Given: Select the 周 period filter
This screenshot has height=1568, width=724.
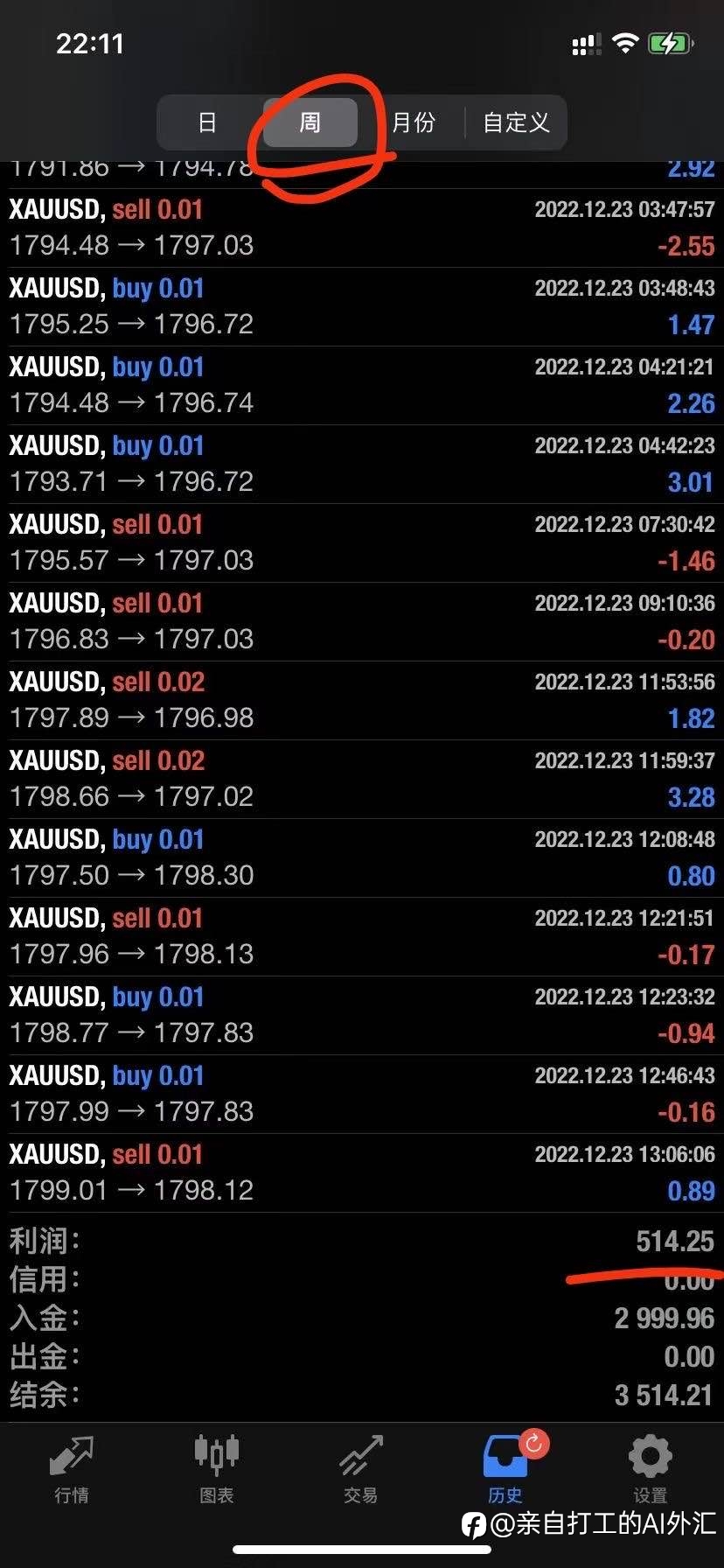Looking at the screenshot, I should point(310,122).
